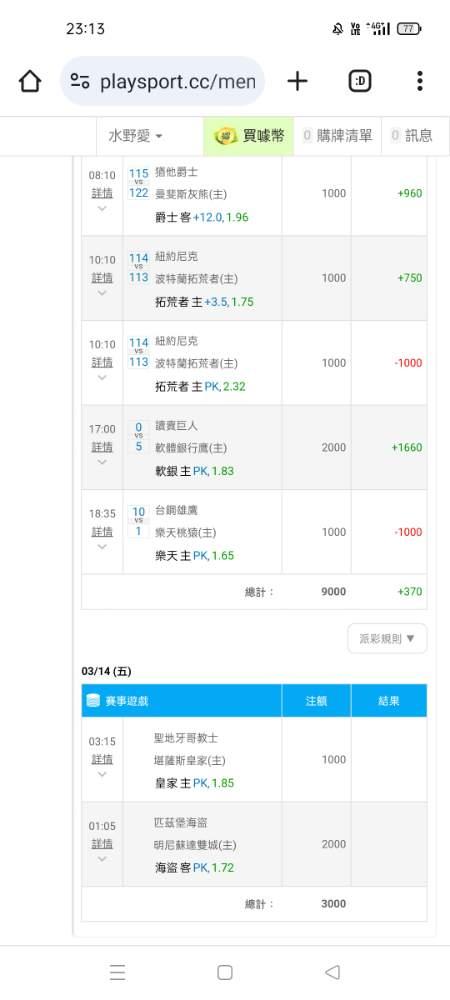
Task: Open 詳情 for the 08:10 Jazz game
Action: point(102,193)
